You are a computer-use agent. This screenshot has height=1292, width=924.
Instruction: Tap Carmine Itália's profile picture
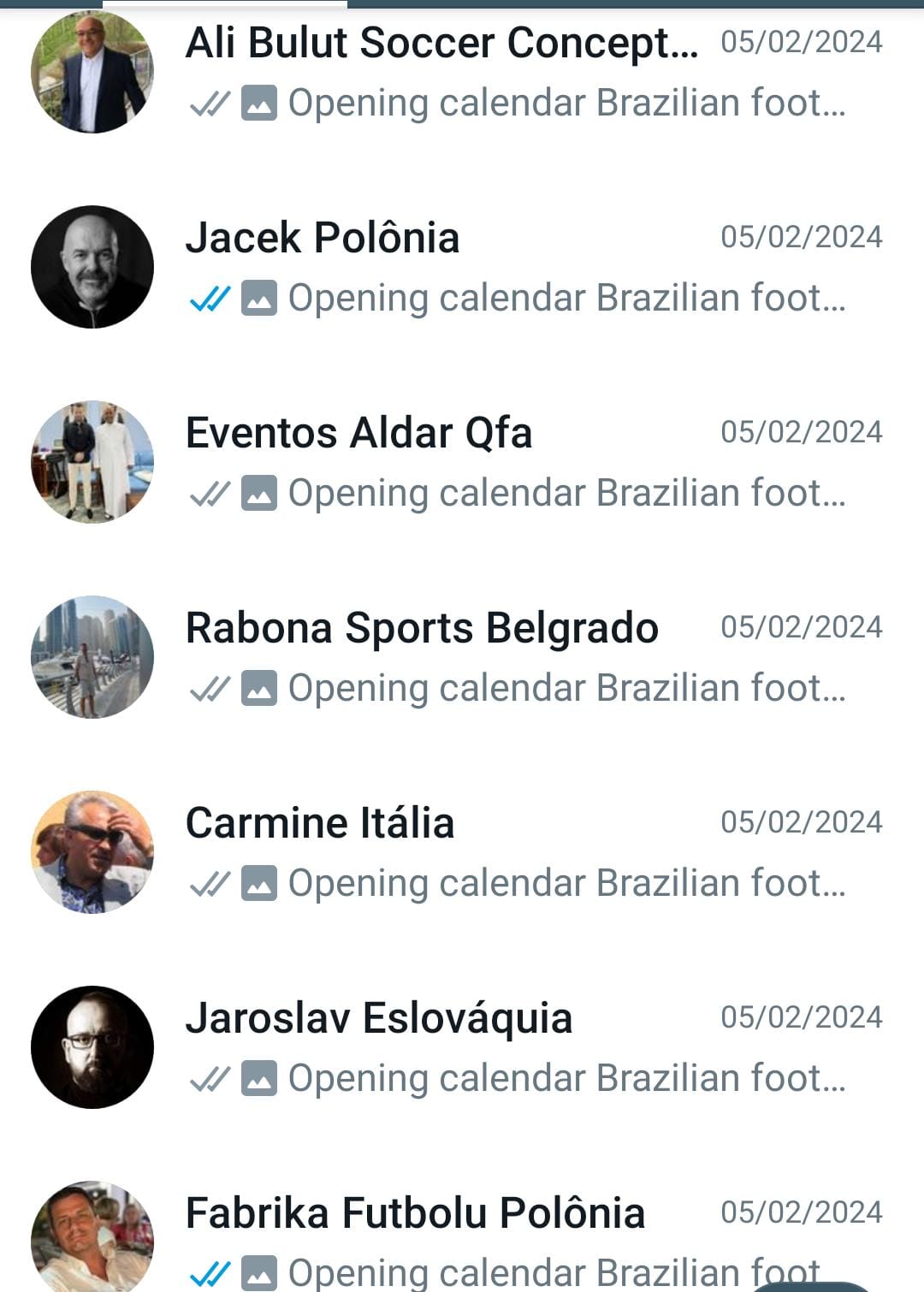pyautogui.click(x=92, y=852)
